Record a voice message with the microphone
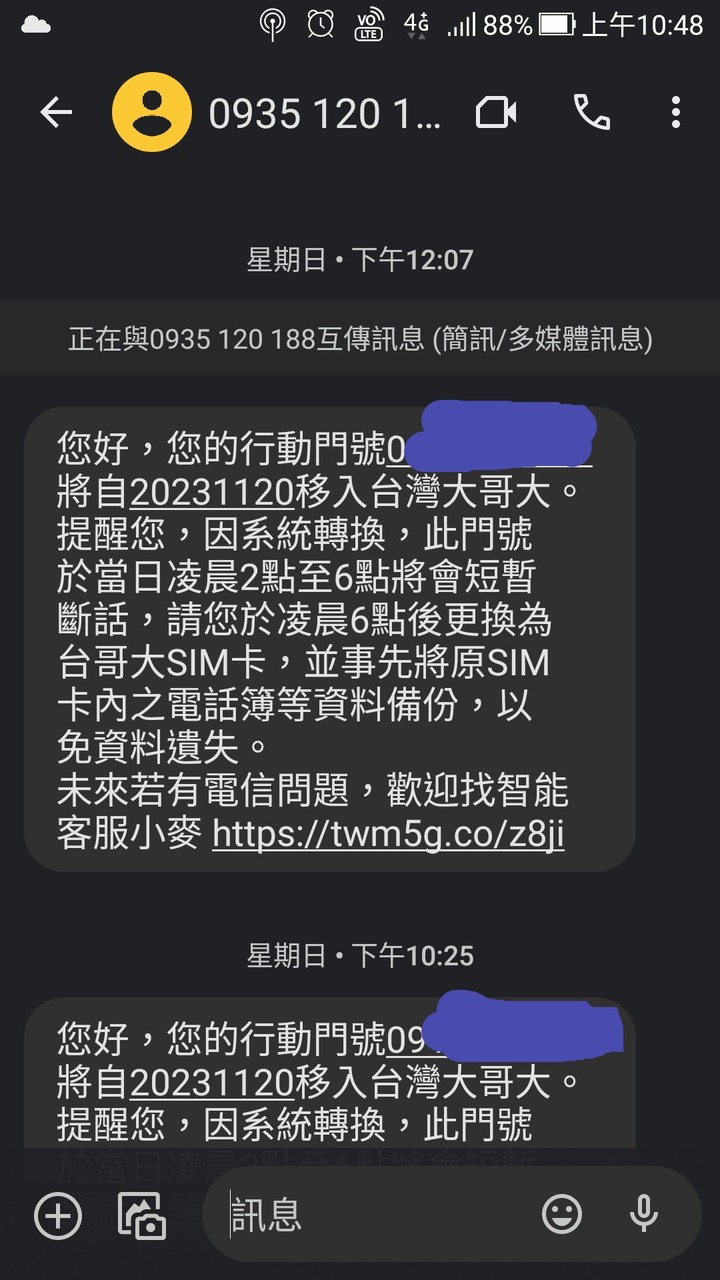This screenshot has height=1280, width=720. tap(643, 1214)
